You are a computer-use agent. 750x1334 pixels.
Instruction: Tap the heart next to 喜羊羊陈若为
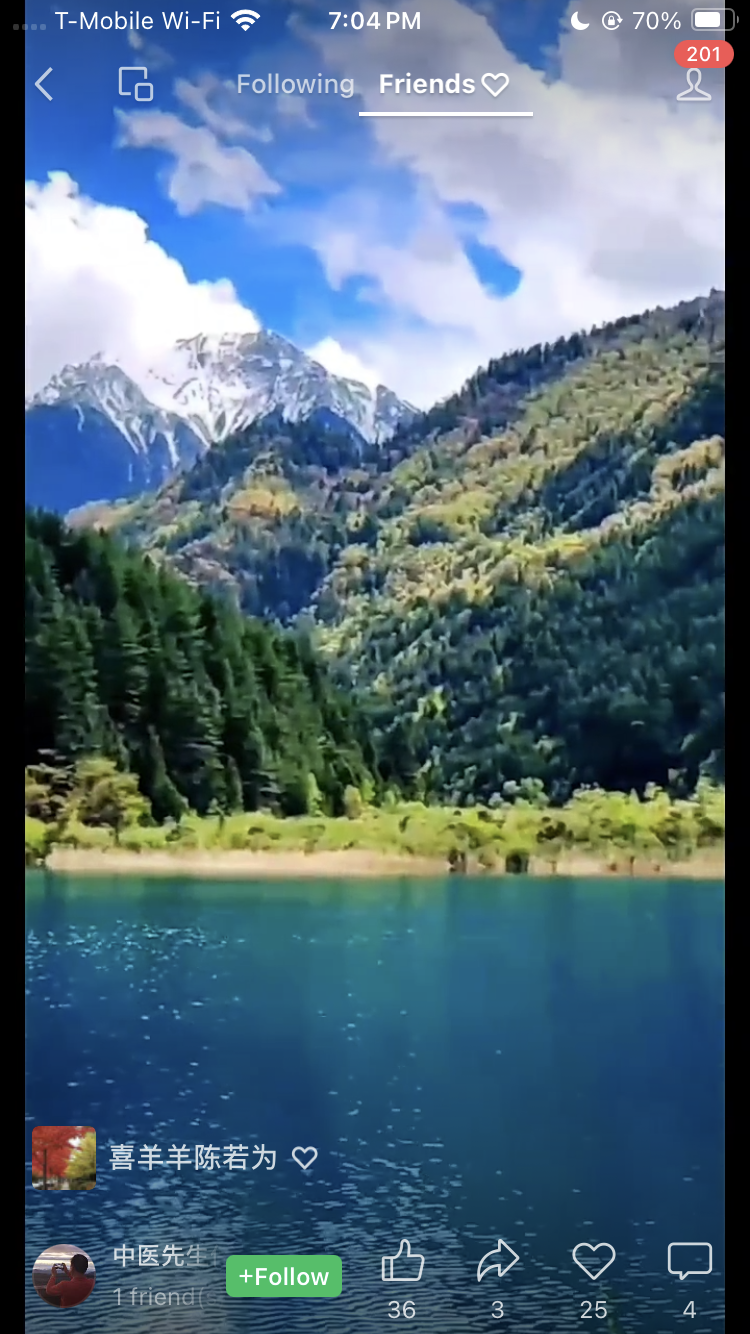[304, 1158]
